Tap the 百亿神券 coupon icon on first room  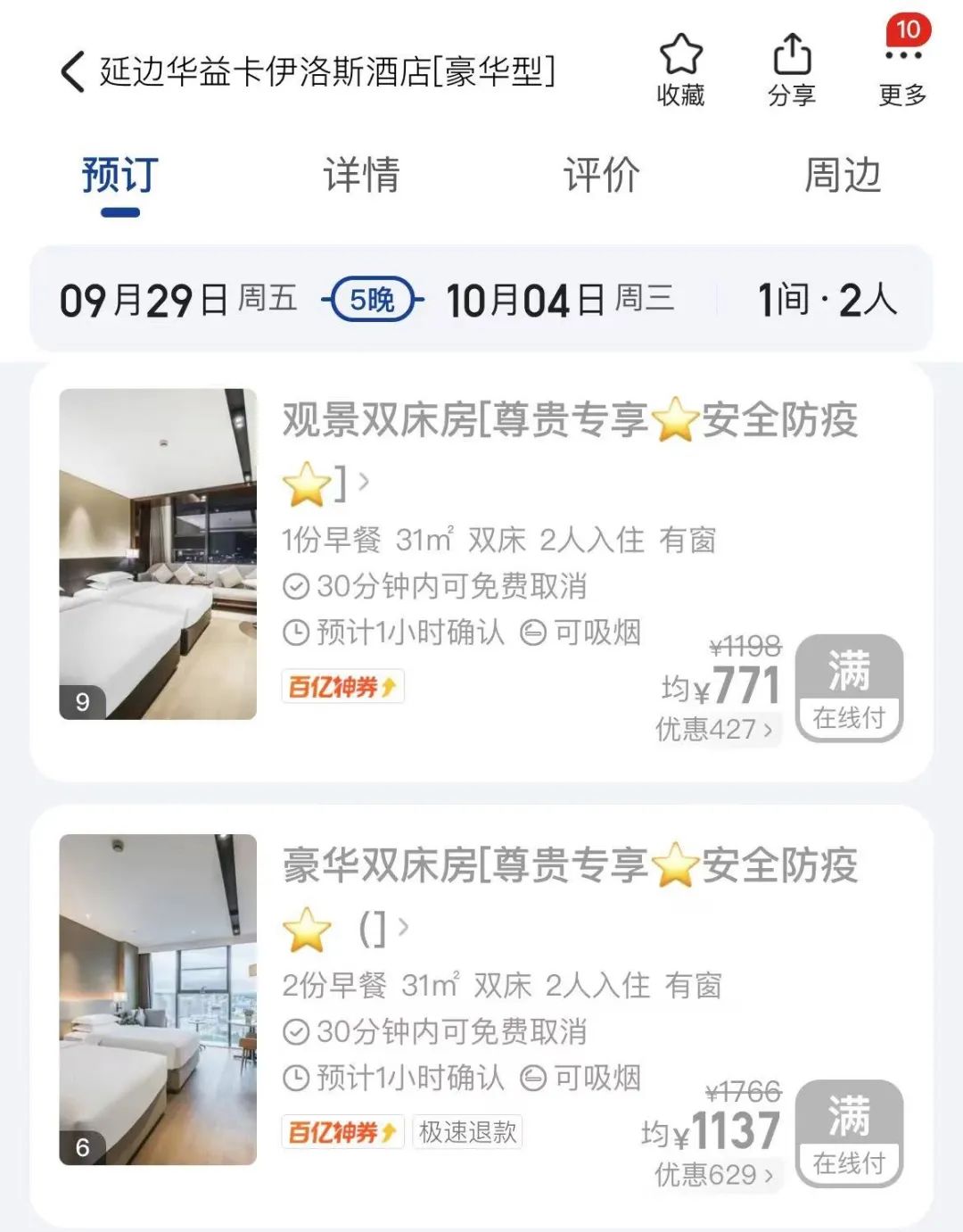coord(343,686)
